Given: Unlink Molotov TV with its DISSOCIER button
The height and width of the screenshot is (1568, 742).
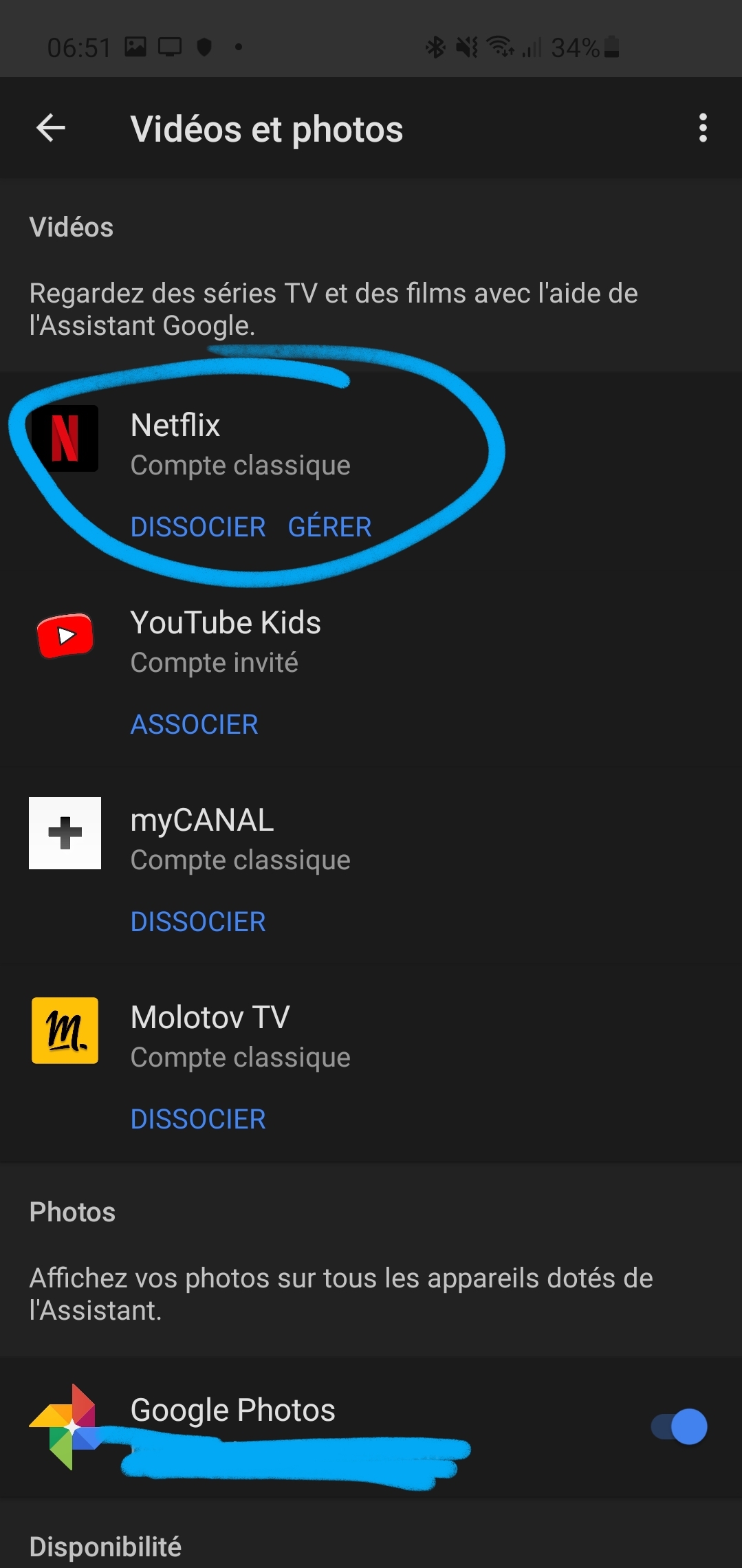Looking at the screenshot, I should coord(198,1119).
